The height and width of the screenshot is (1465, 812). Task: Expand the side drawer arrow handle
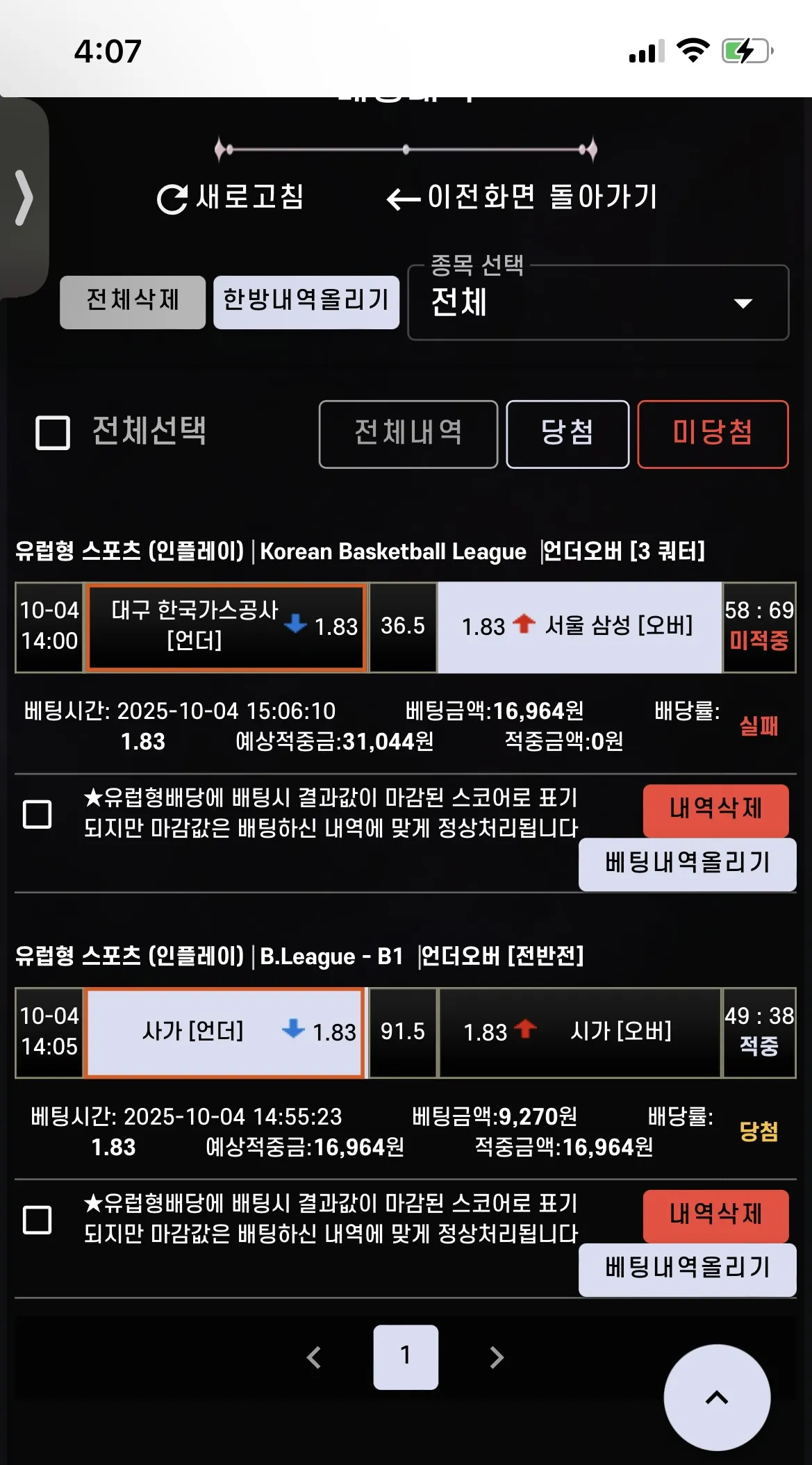coord(24,198)
